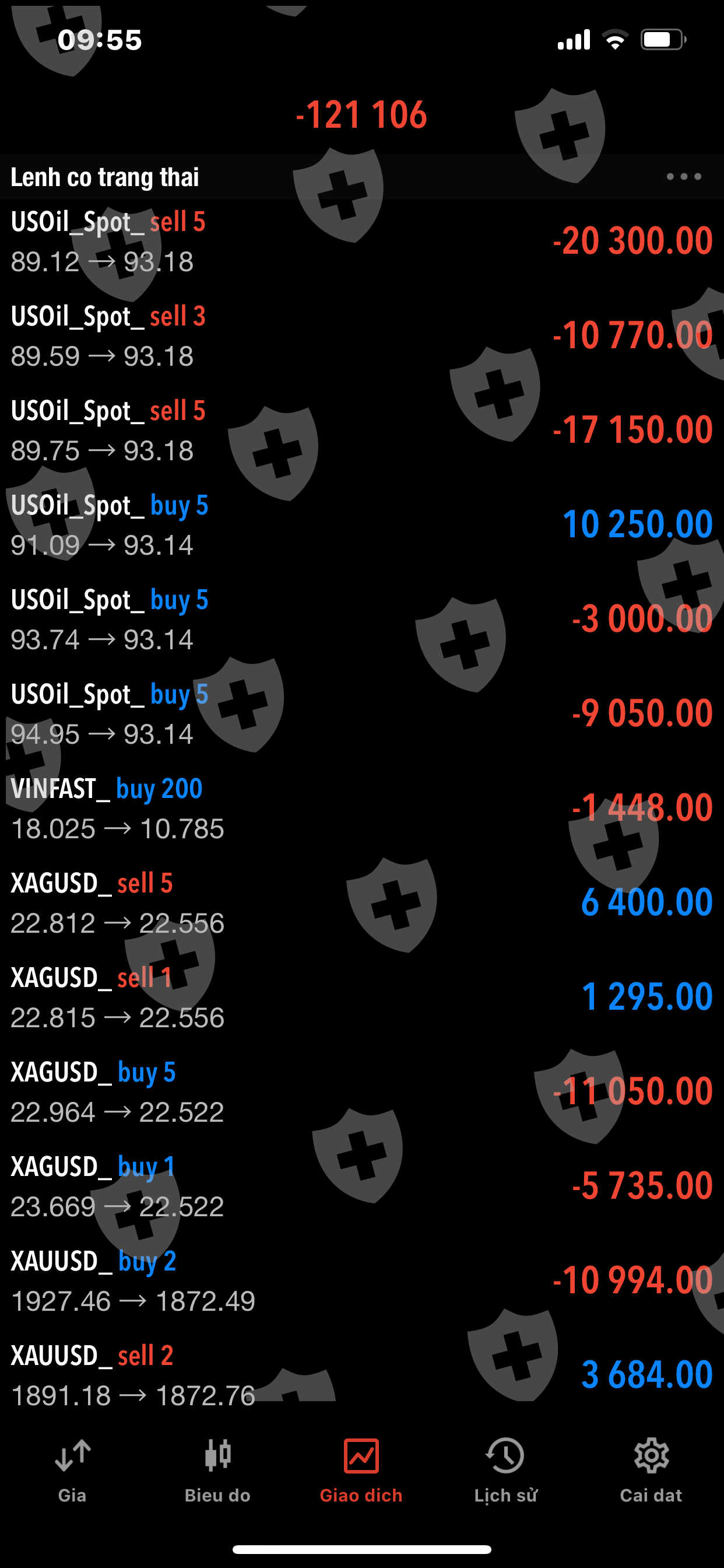
Task: Open USOil sell 3 position at 89.59
Action: click(362, 336)
